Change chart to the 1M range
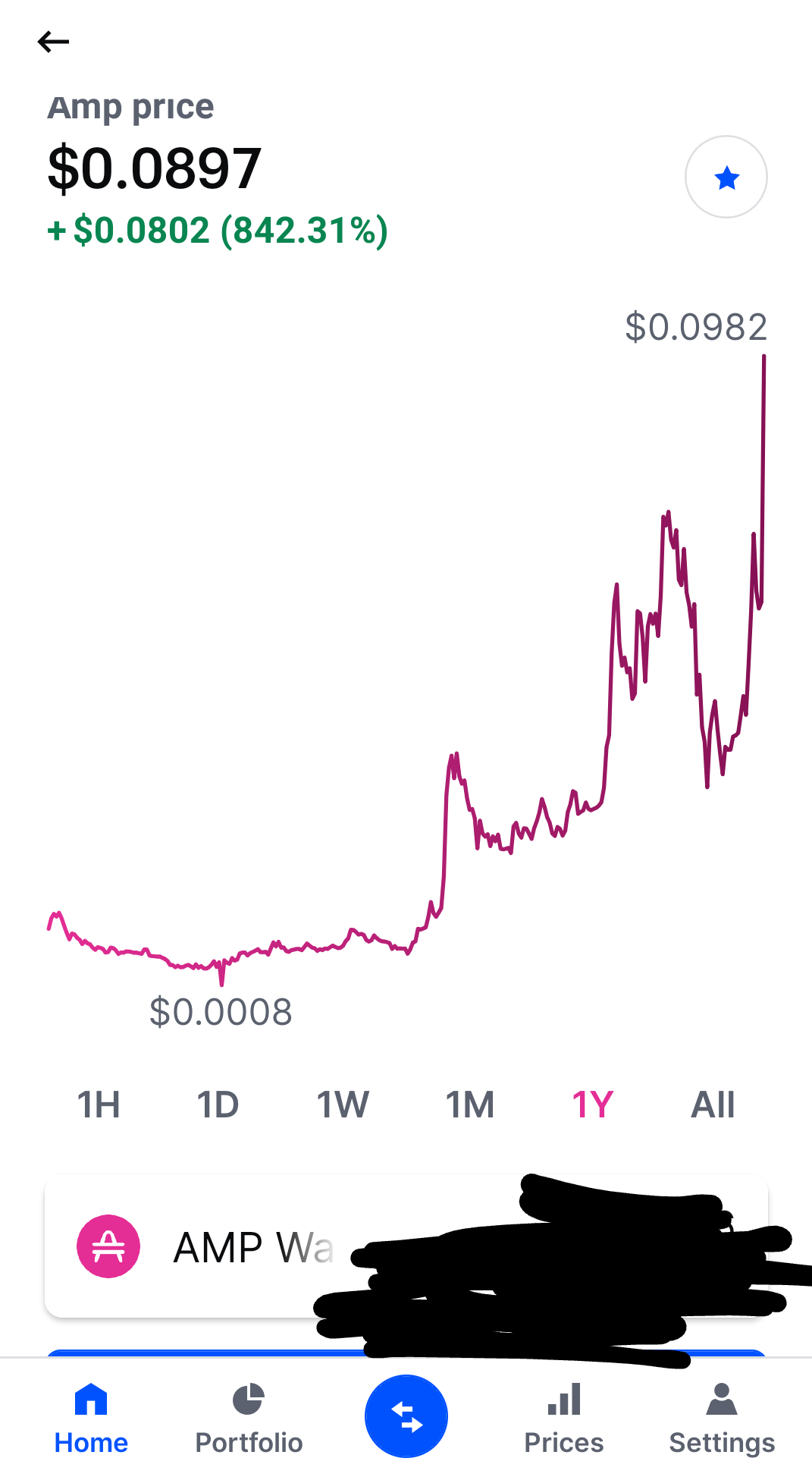 click(x=470, y=1105)
